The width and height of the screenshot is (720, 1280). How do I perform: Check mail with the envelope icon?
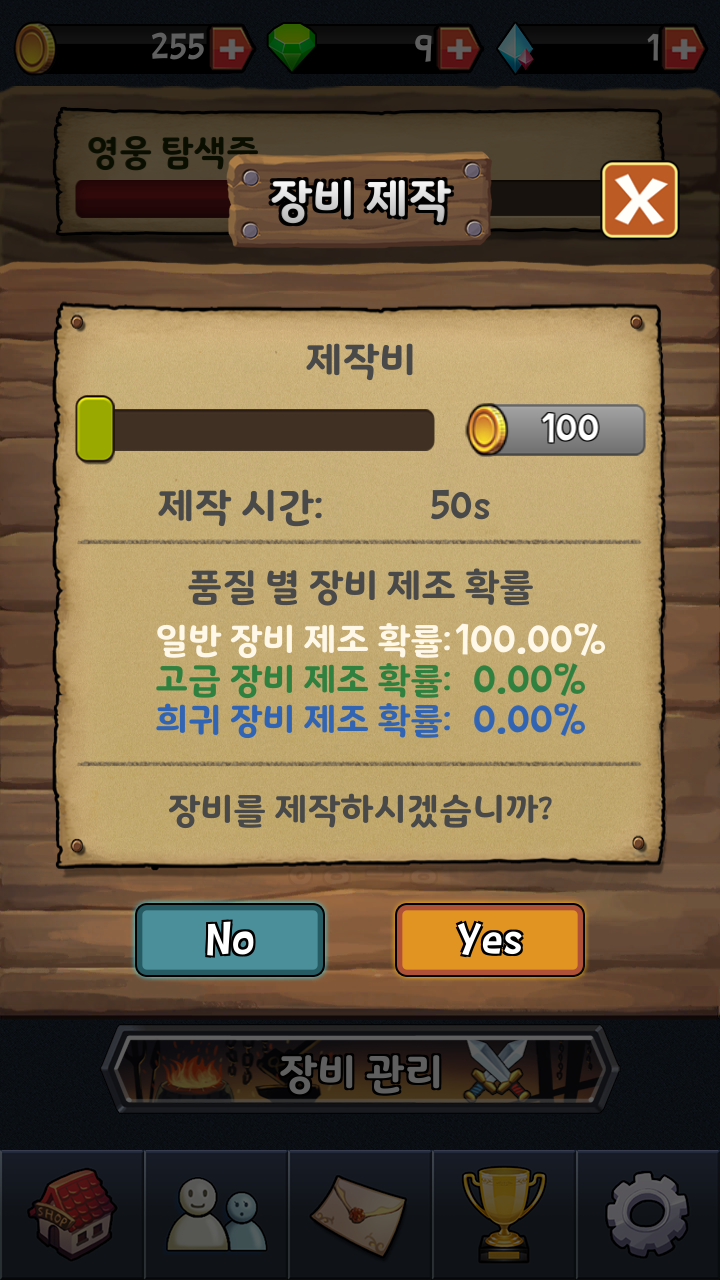pos(358,1212)
